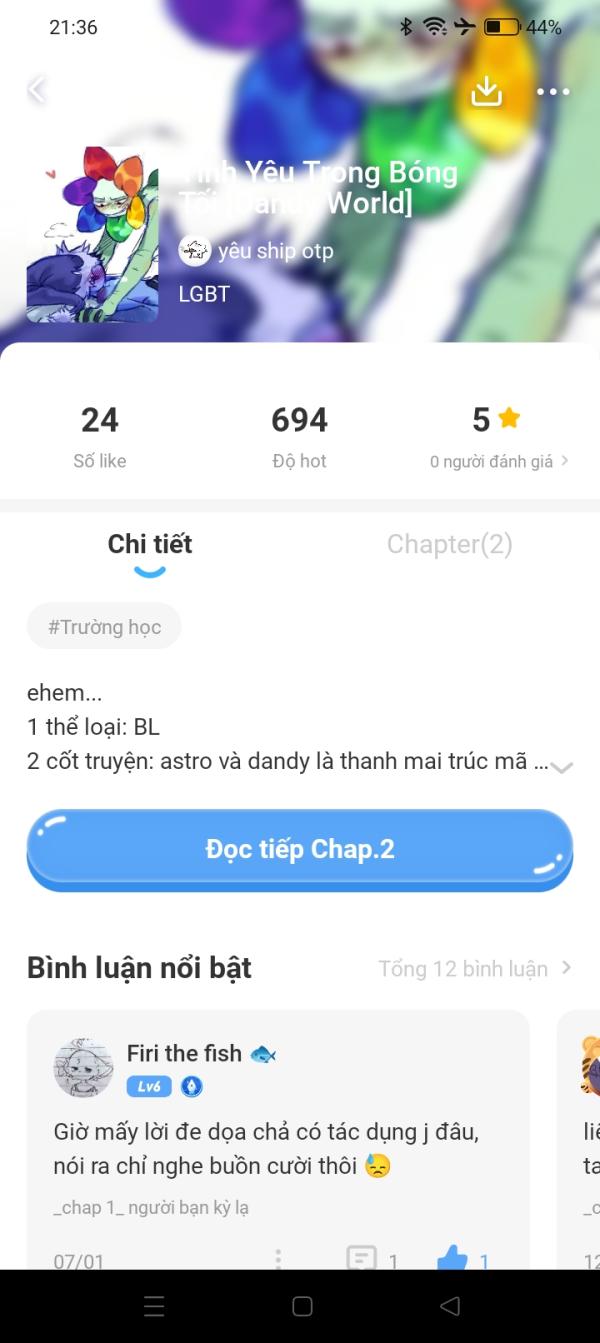Open the comic cover image
The height and width of the screenshot is (1343, 600).
coord(92,235)
